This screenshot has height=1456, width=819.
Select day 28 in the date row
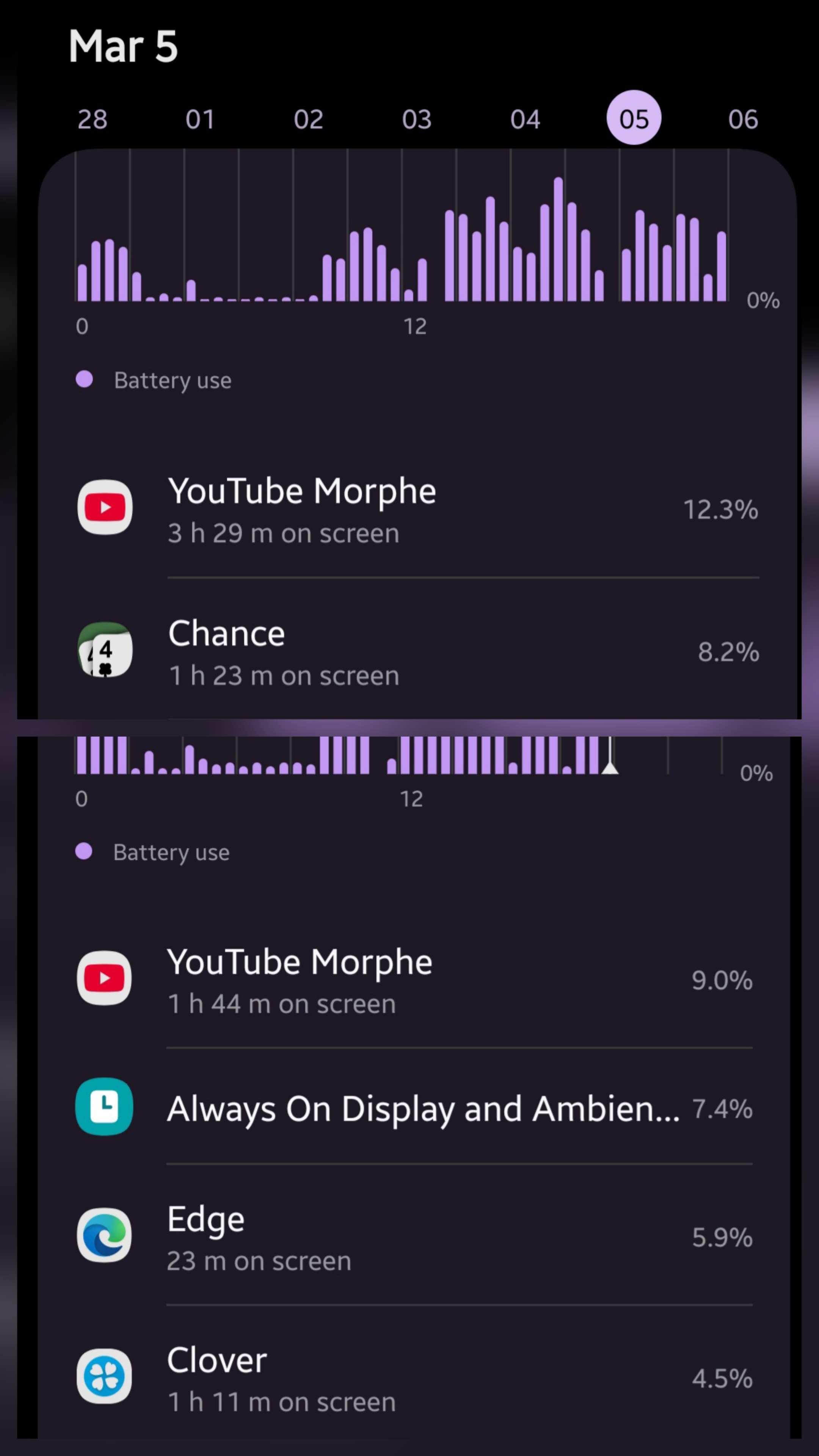(x=92, y=119)
